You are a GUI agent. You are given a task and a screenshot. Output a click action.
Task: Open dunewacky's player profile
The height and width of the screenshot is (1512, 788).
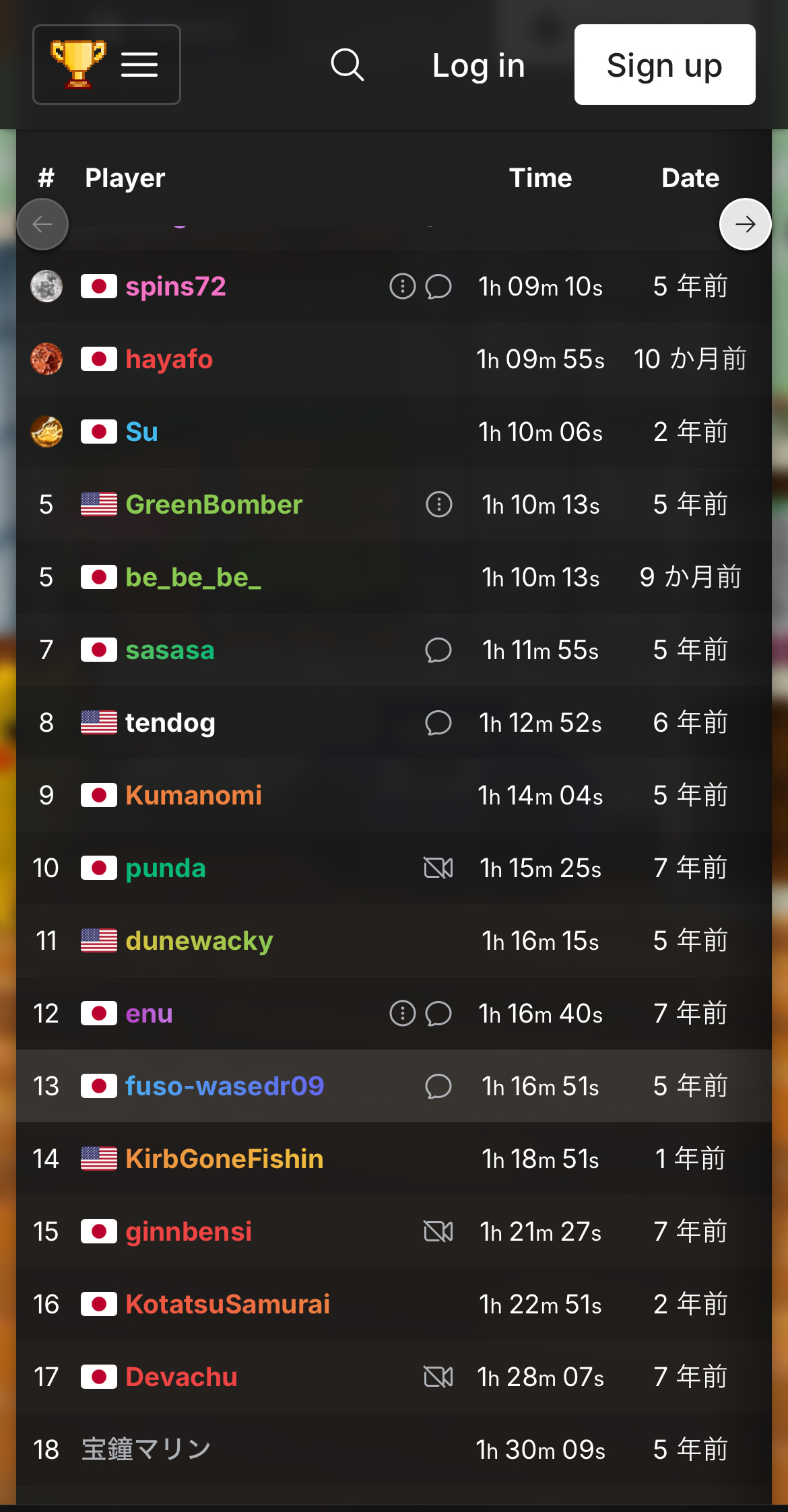pyautogui.click(x=199, y=941)
